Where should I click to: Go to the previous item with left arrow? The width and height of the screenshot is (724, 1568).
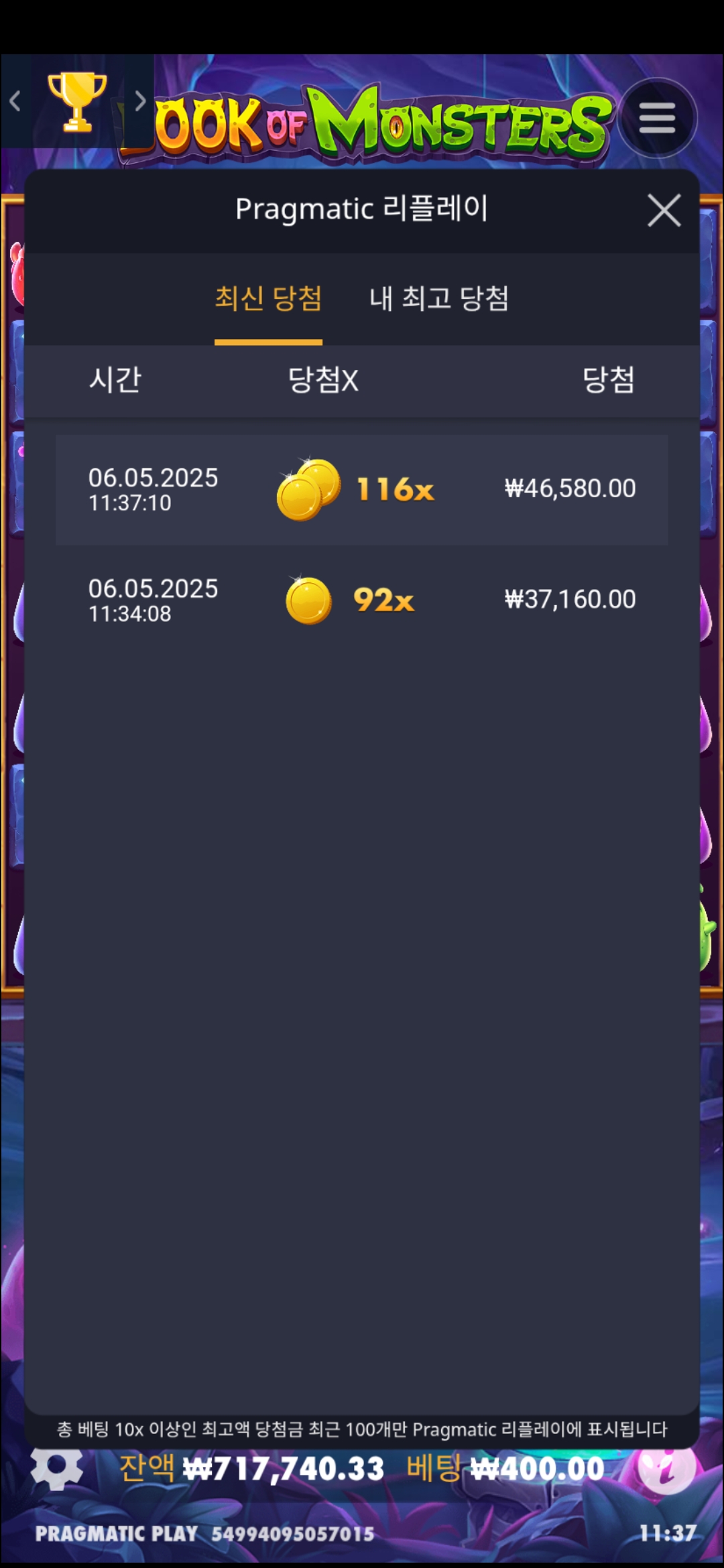(x=15, y=102)
